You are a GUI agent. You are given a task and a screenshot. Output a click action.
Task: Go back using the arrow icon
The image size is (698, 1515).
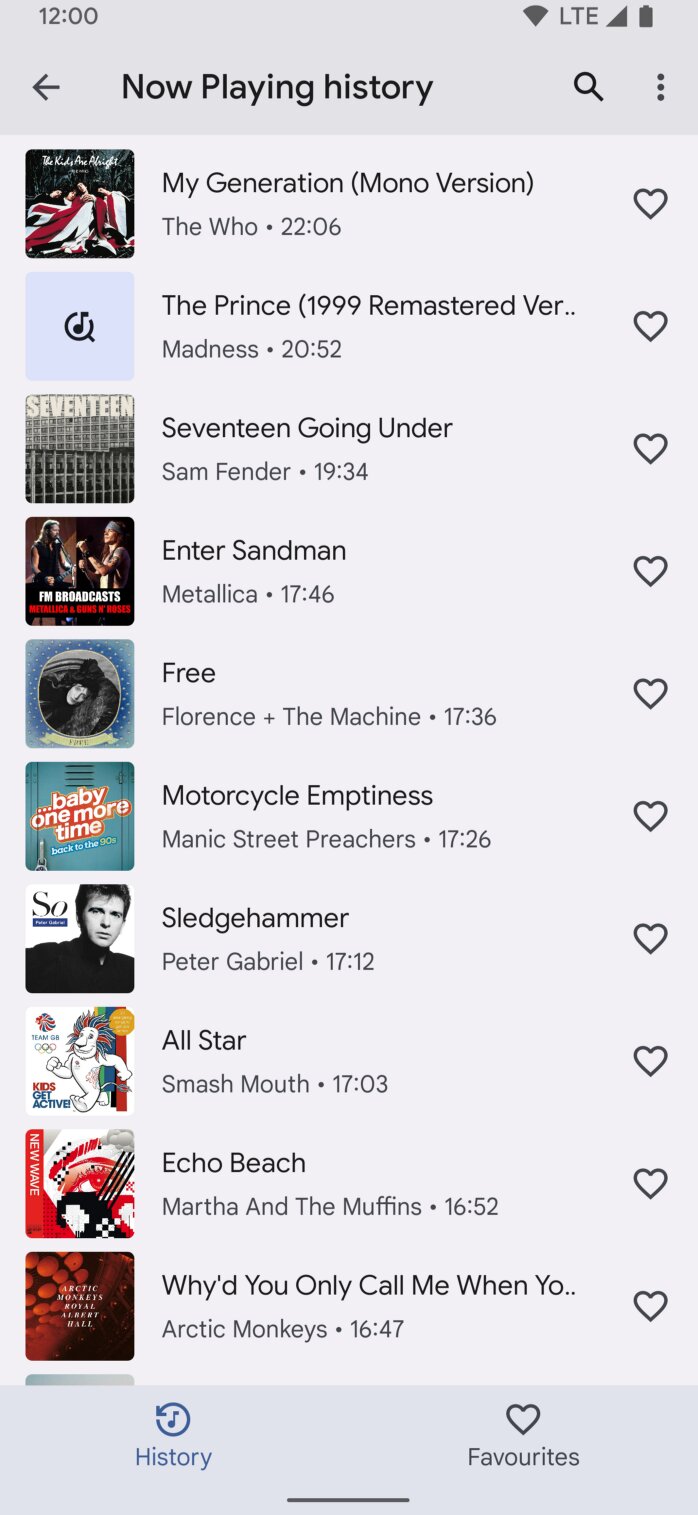[46, 87]
